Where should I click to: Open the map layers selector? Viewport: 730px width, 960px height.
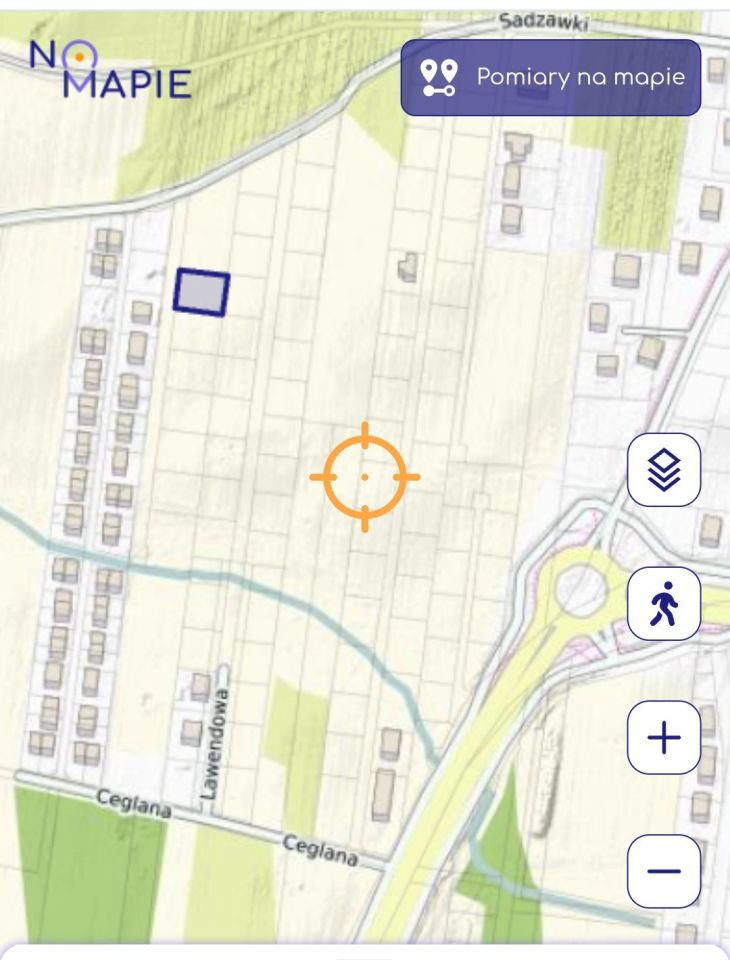tap(664, 470)
